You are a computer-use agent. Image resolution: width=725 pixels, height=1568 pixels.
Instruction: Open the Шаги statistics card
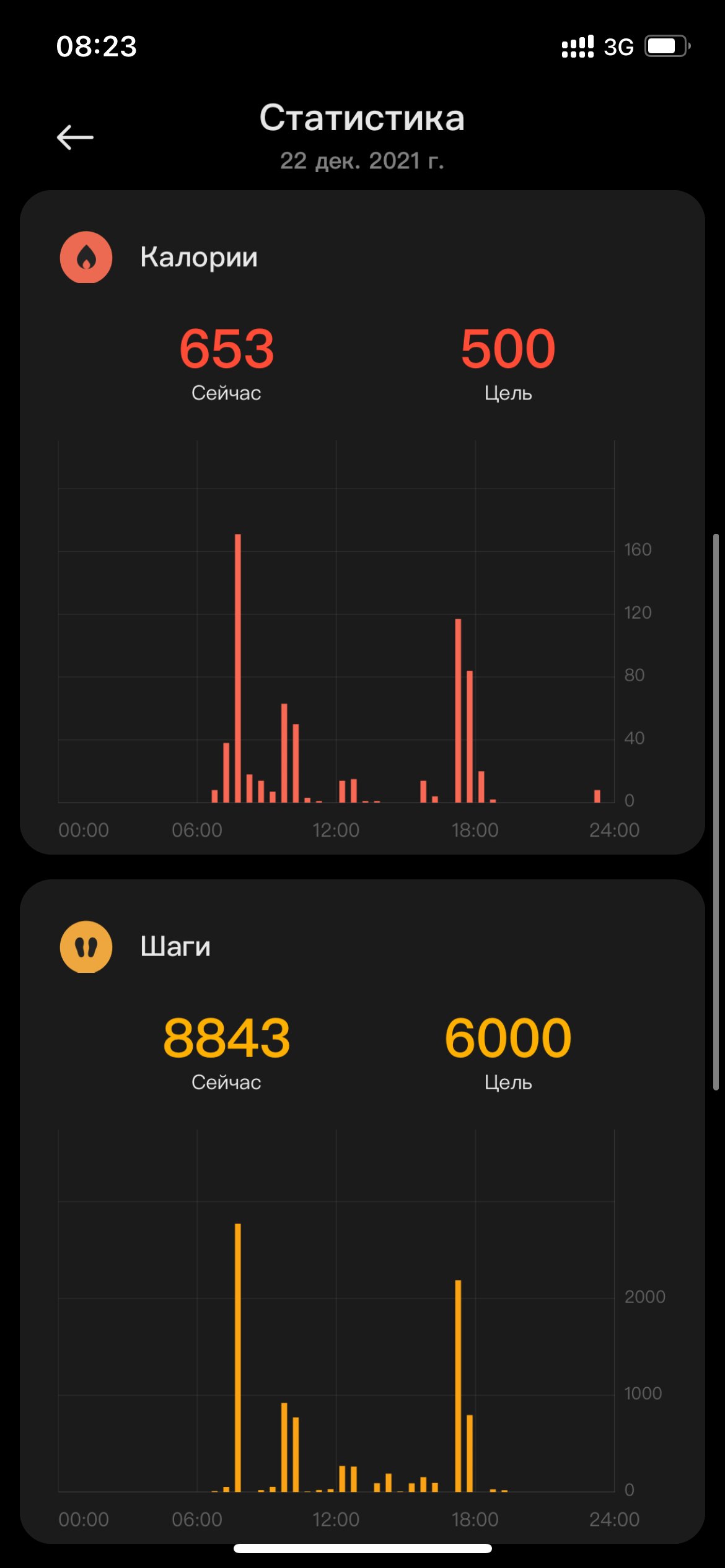tap(362, 1211)
